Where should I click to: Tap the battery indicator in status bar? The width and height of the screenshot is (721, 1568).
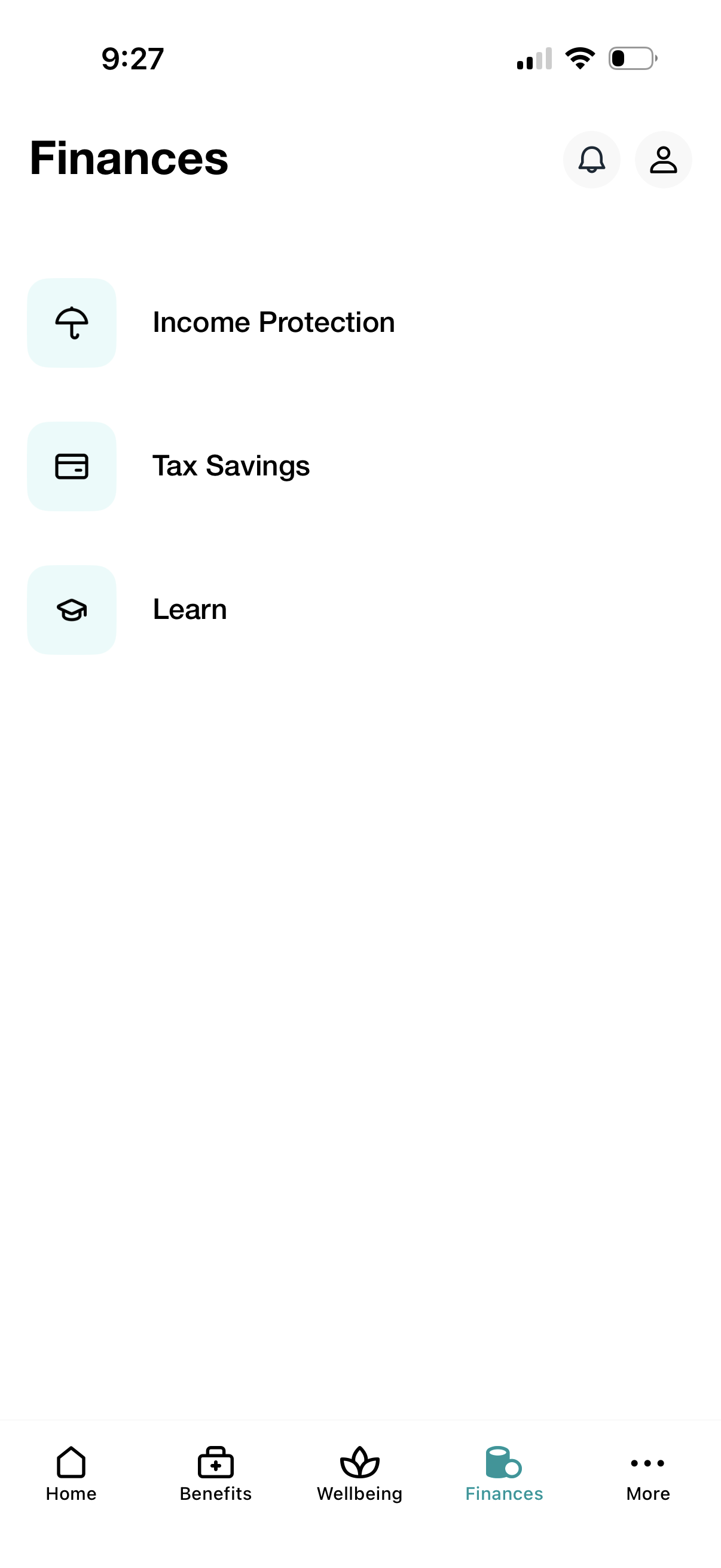pos(633,58)
